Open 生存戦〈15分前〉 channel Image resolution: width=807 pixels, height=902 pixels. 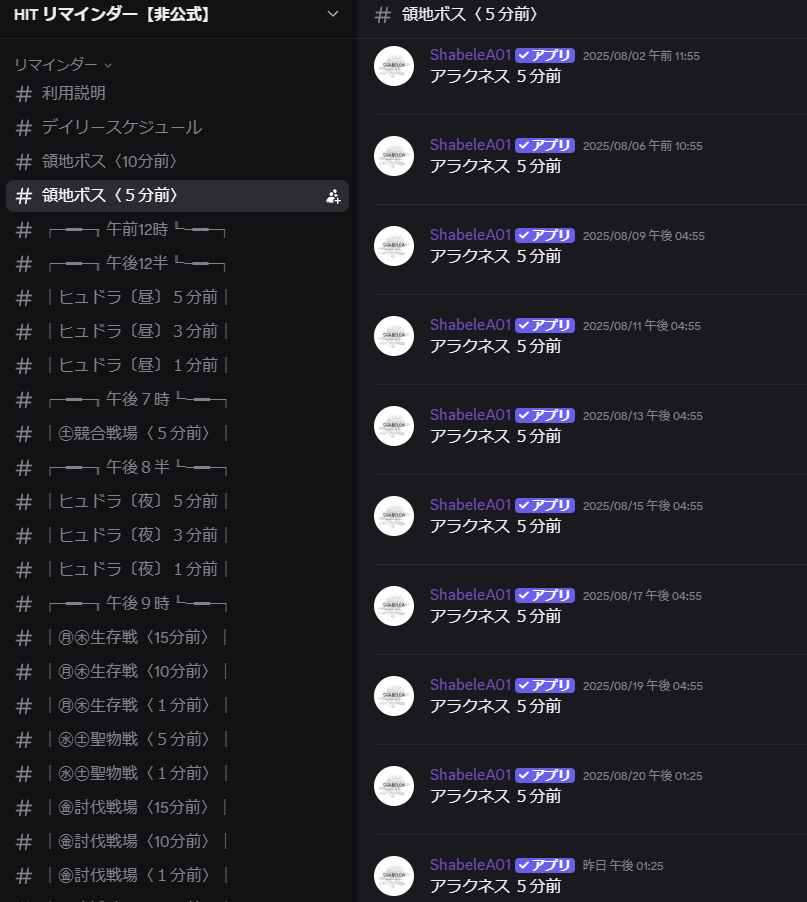point(138,637)
